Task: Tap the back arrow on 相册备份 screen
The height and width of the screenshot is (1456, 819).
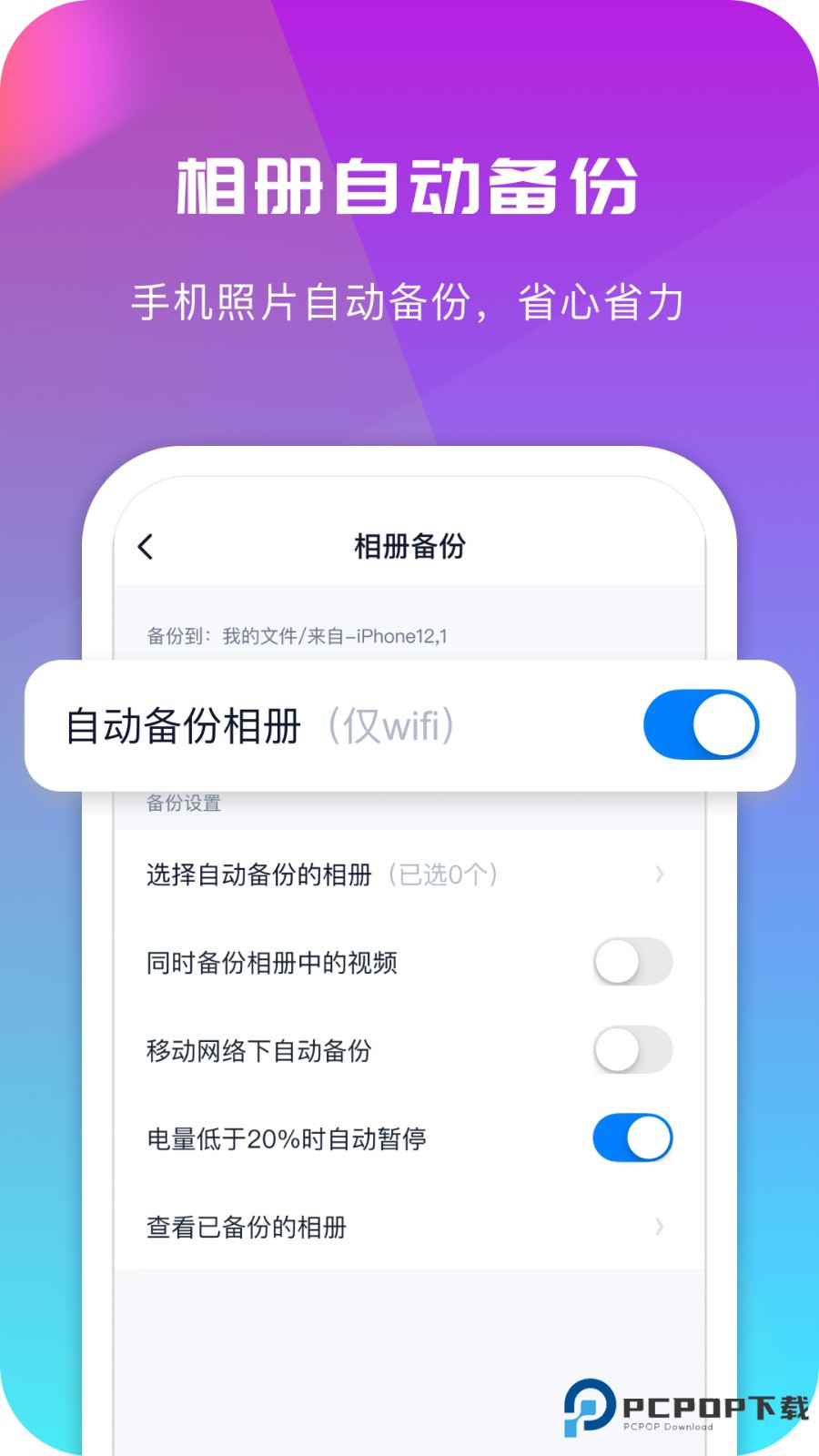Action: pos(146,547)
